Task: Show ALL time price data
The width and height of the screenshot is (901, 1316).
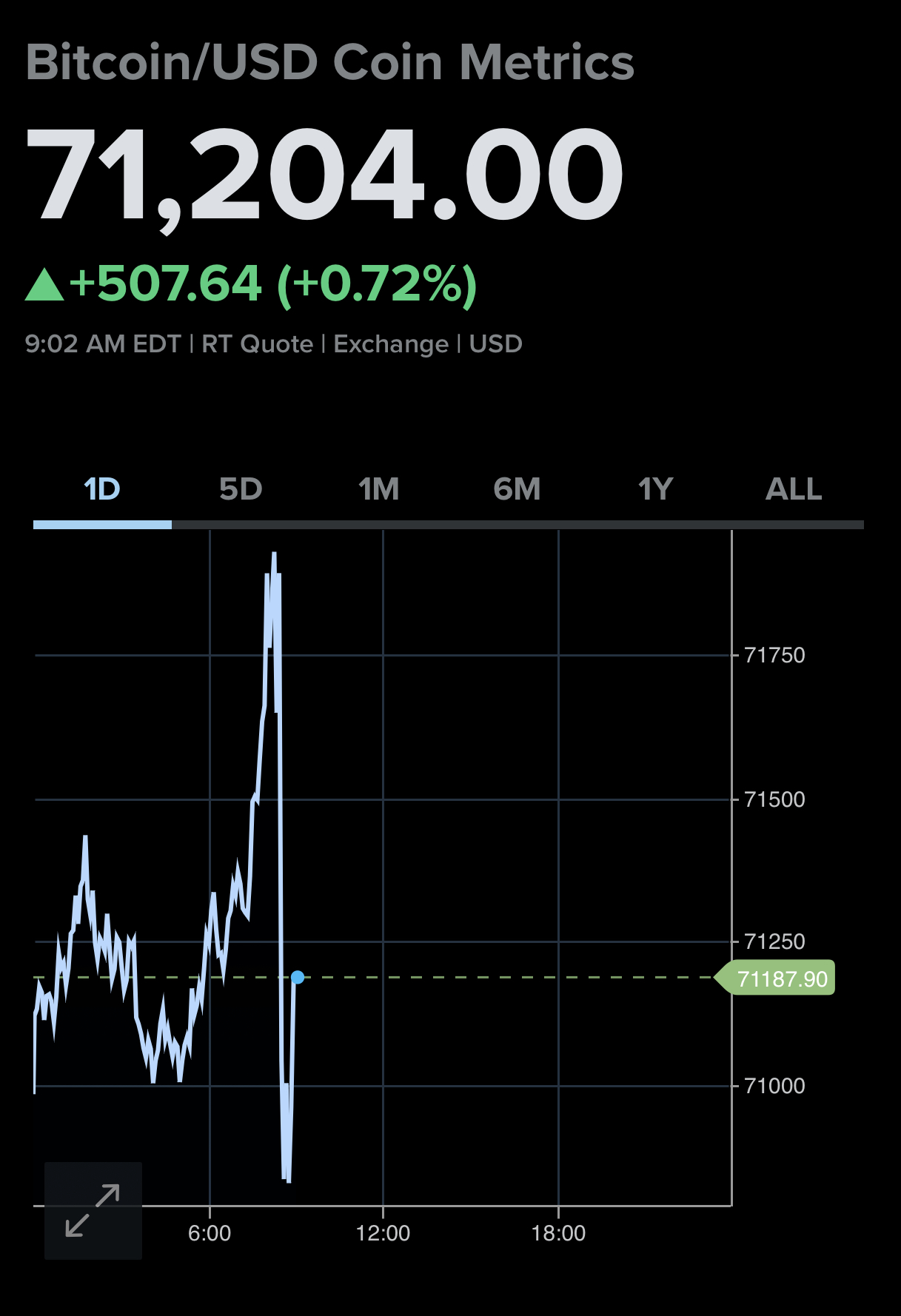Action: (x=794, y=489)
